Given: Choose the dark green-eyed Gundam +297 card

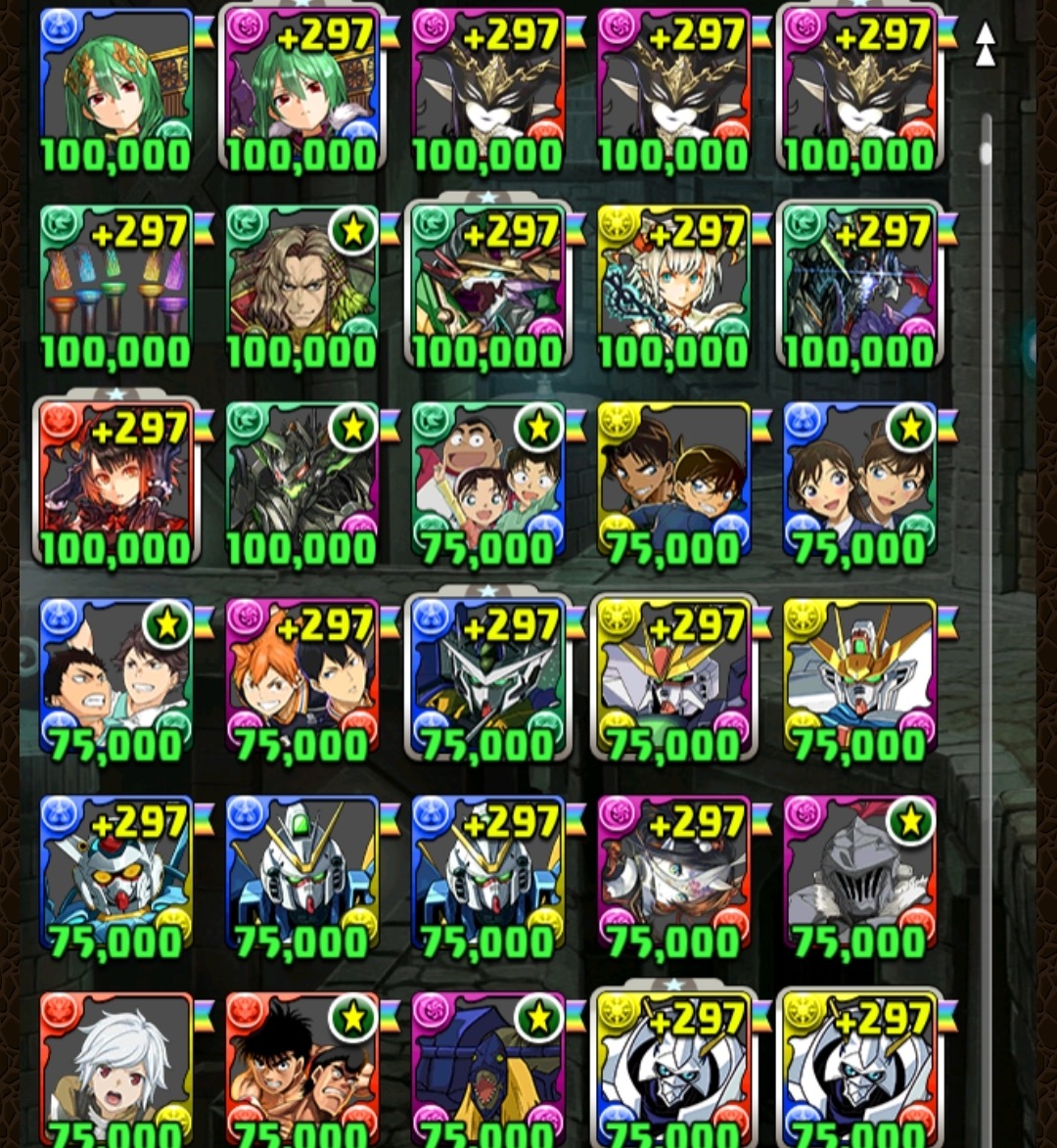Looking at the screenshot, I should (x=487, y=680).
